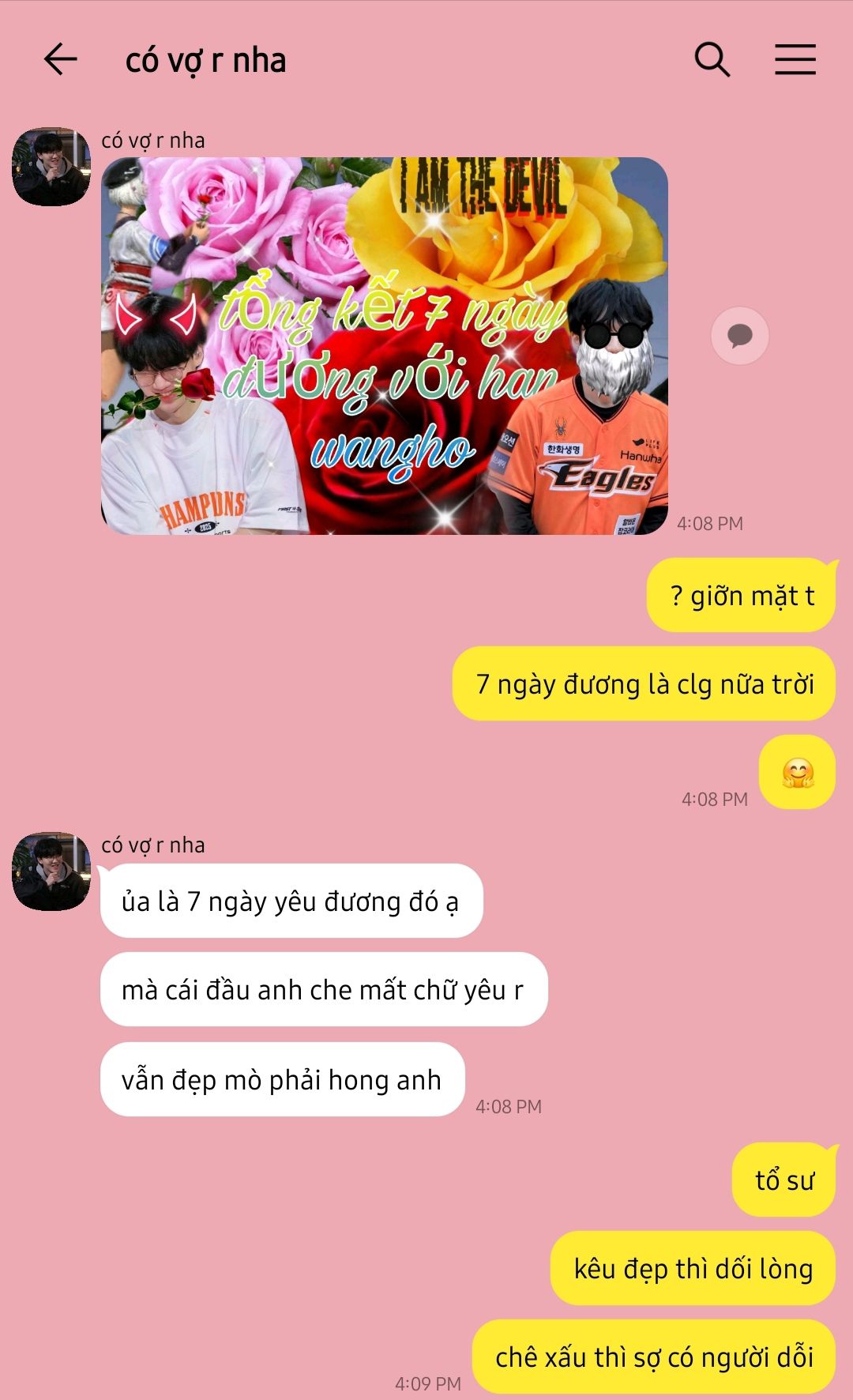Screen dimensions: 853x1400
Task: Tap the comment bubble beside the image
Action: tap(739, 336)
